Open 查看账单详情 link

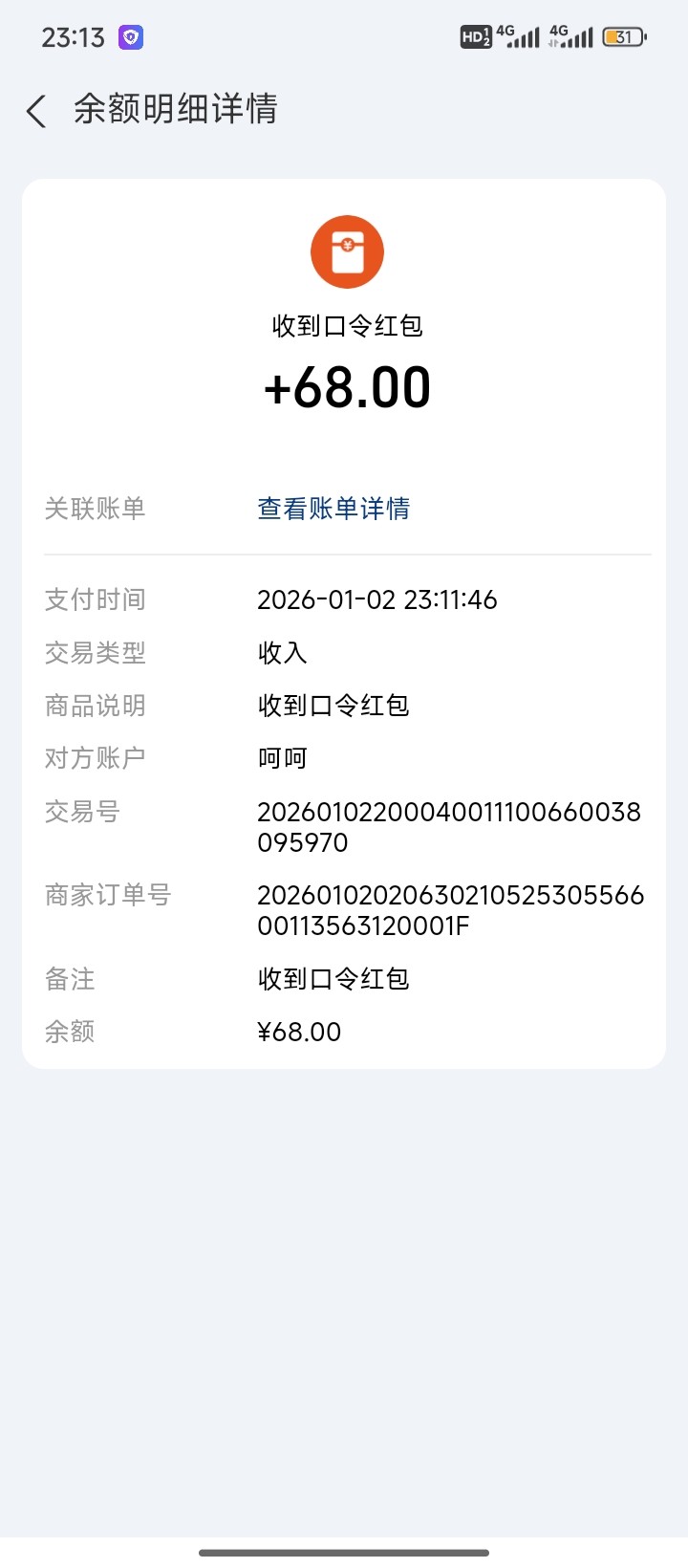(x=333, y=509)
